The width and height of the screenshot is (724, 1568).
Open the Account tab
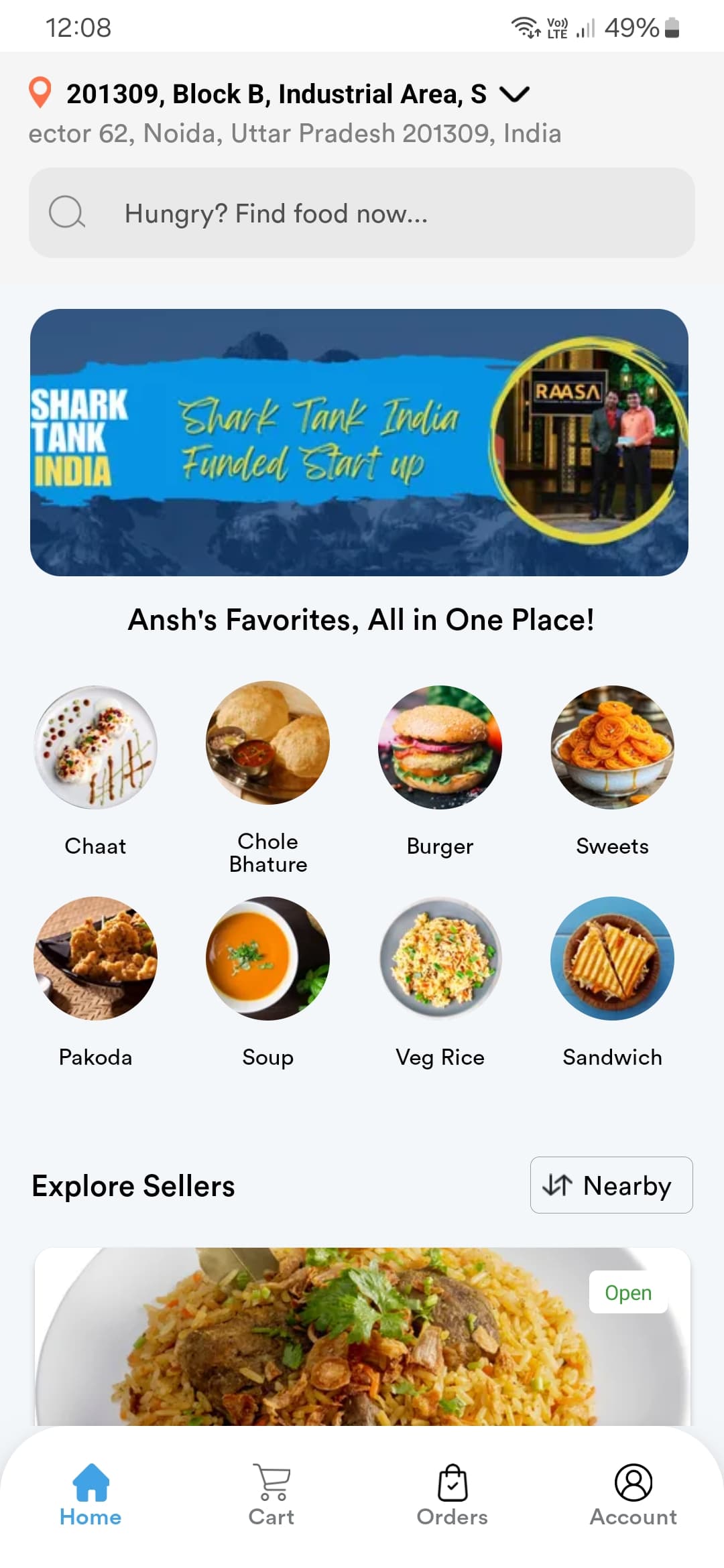(x=633, y=1496)
